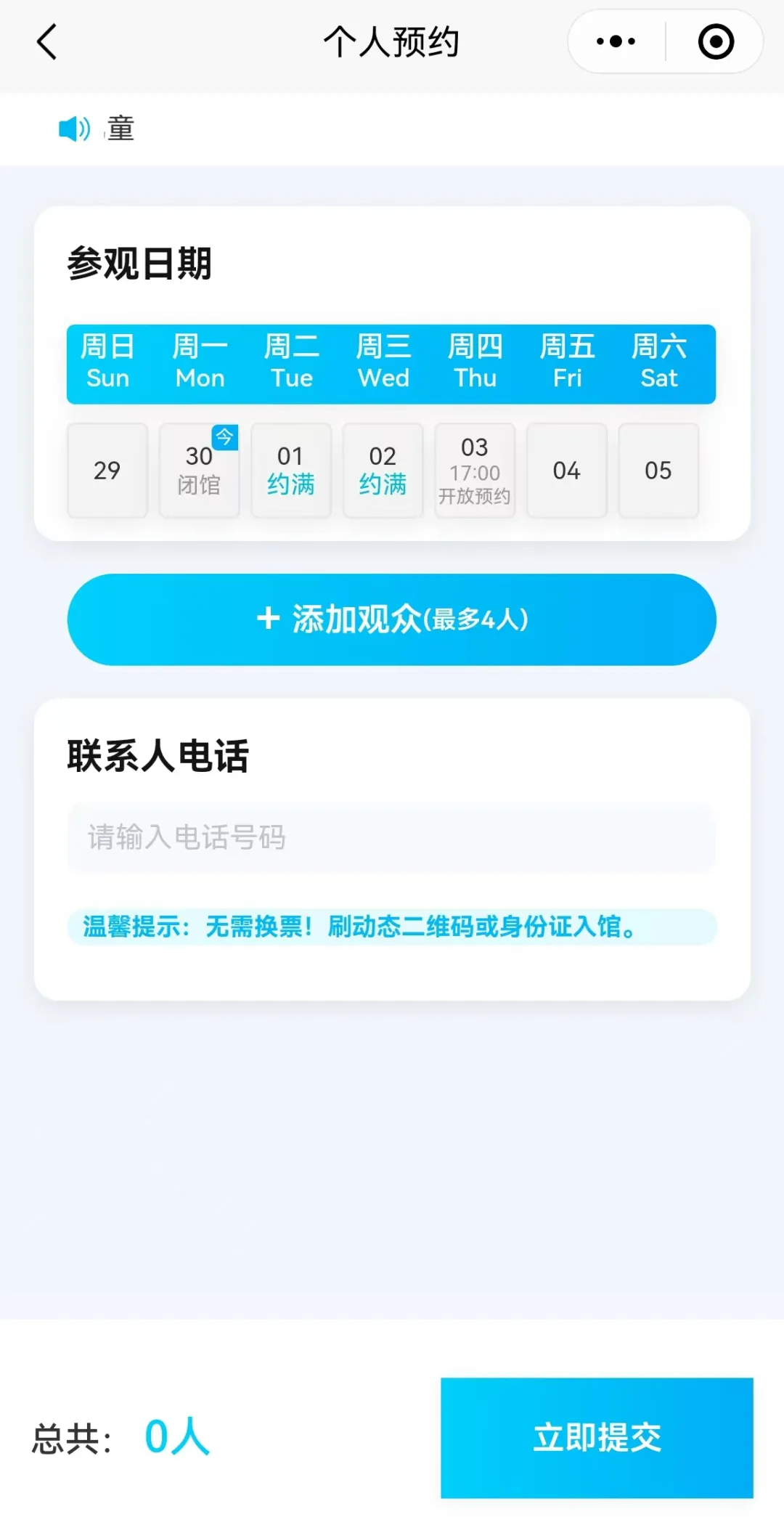Screen dimensions: 784x1525
Task: Select date 02 marked 约满
Action: 383,471
